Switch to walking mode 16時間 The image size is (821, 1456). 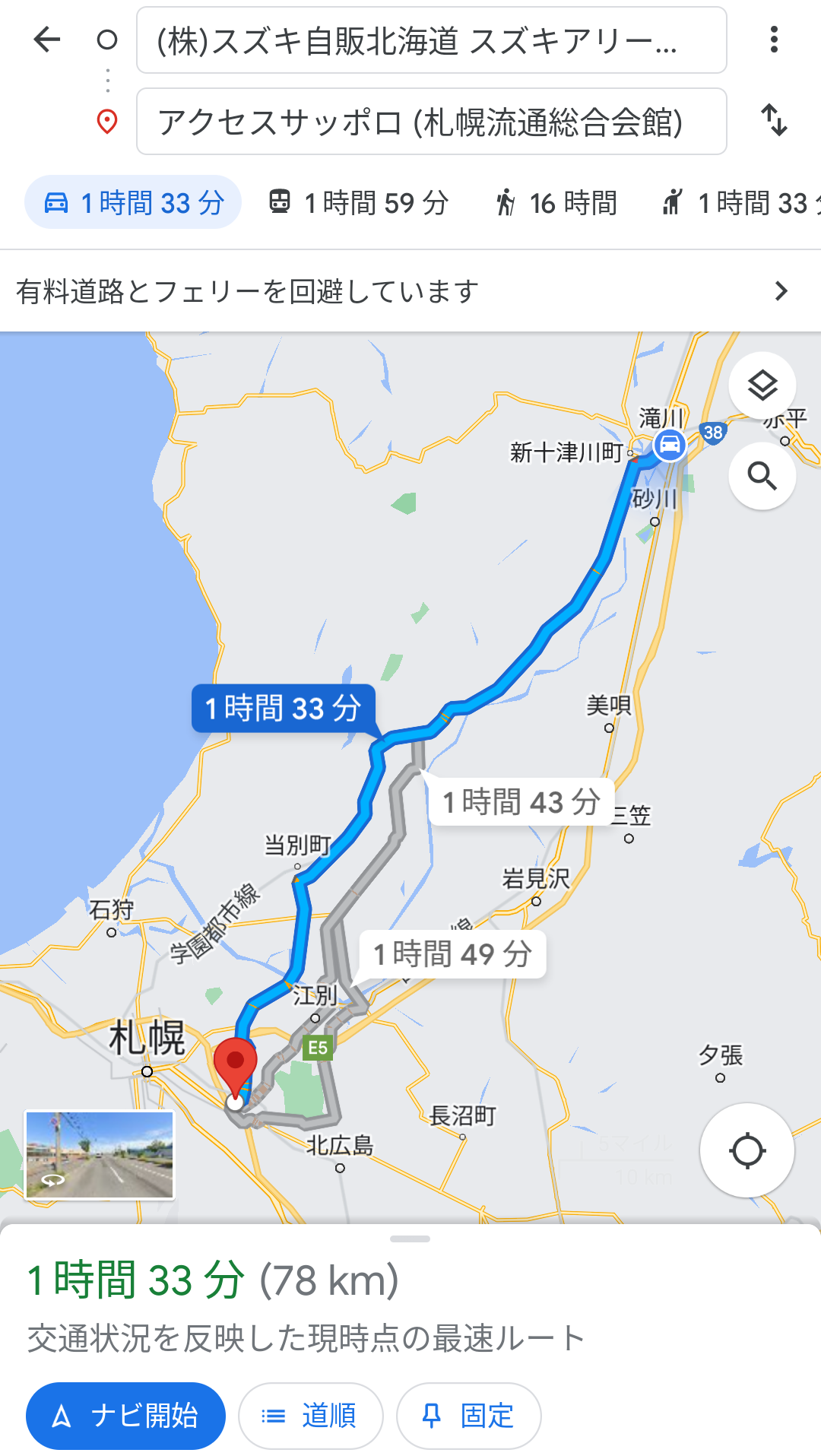(x=556, y=203)
